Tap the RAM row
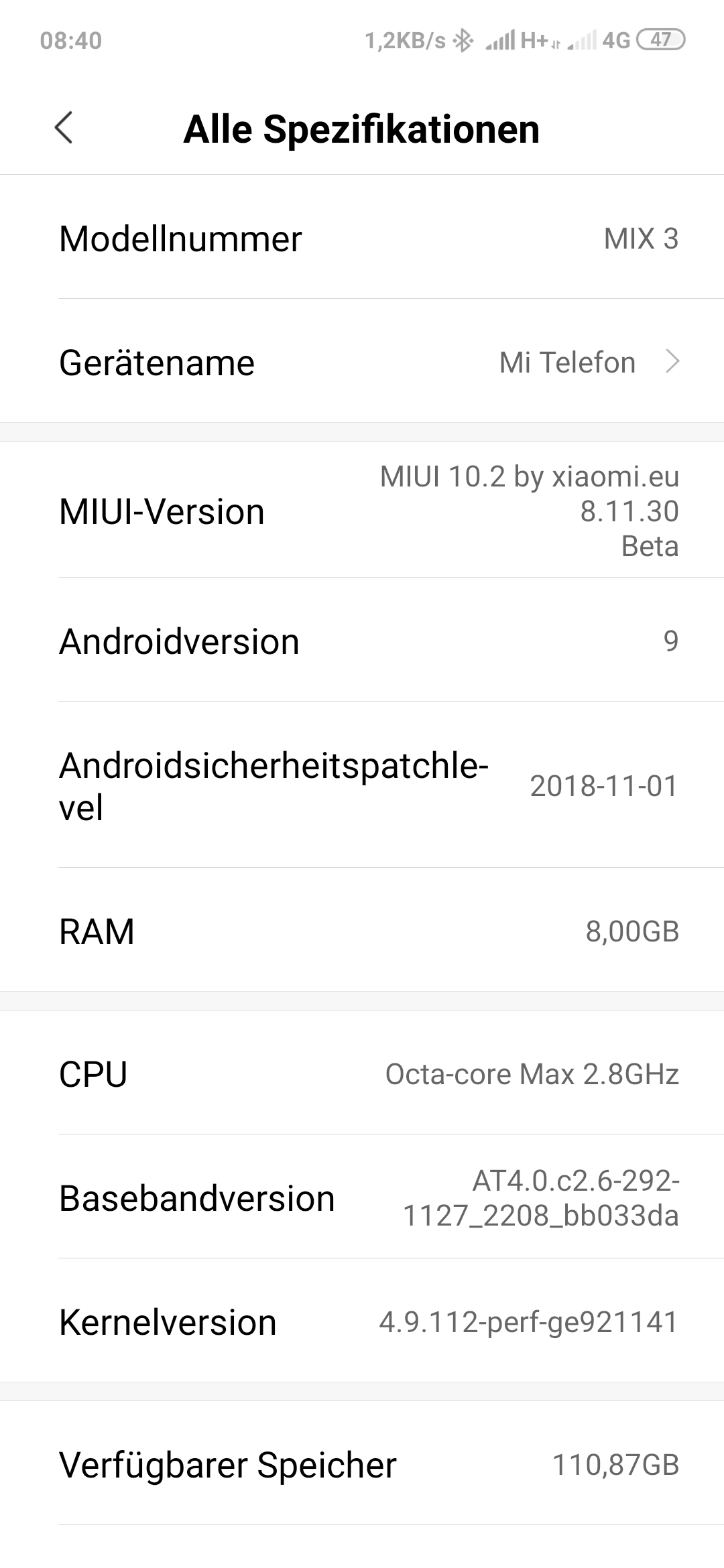 (362, 930)
